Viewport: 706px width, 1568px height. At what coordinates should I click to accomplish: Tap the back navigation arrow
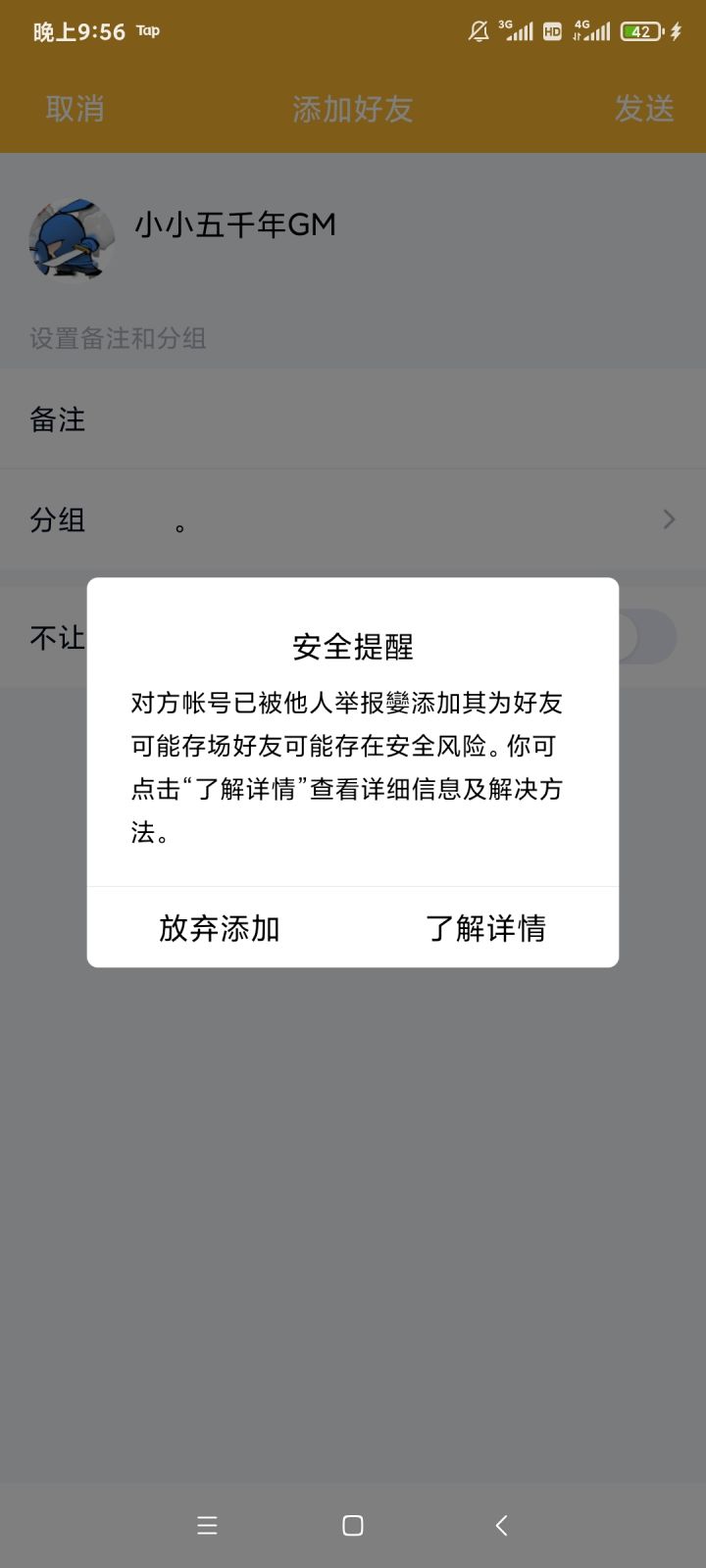tap(501, 1525)
